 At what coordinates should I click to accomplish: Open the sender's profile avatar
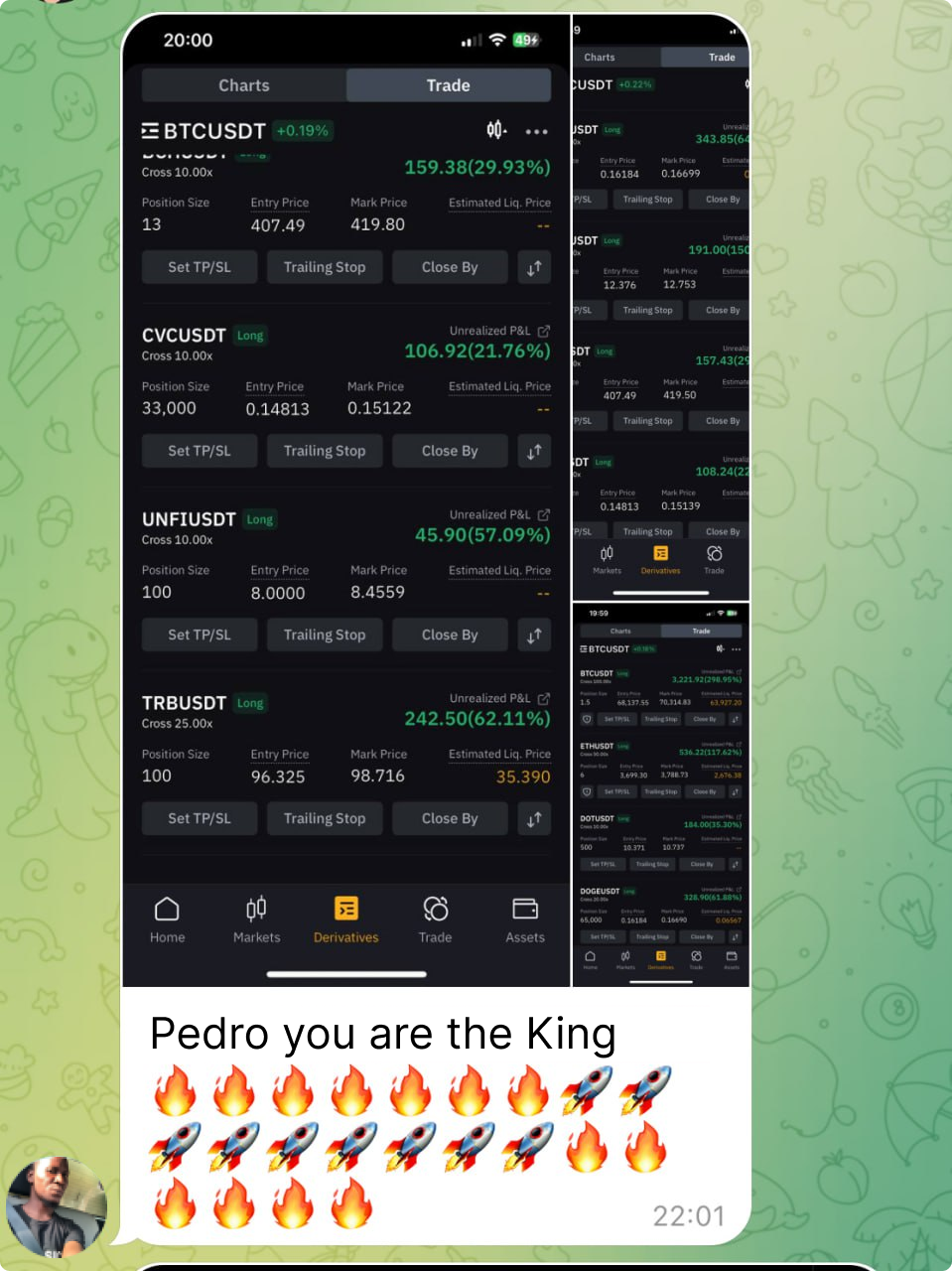[57, 1207]
